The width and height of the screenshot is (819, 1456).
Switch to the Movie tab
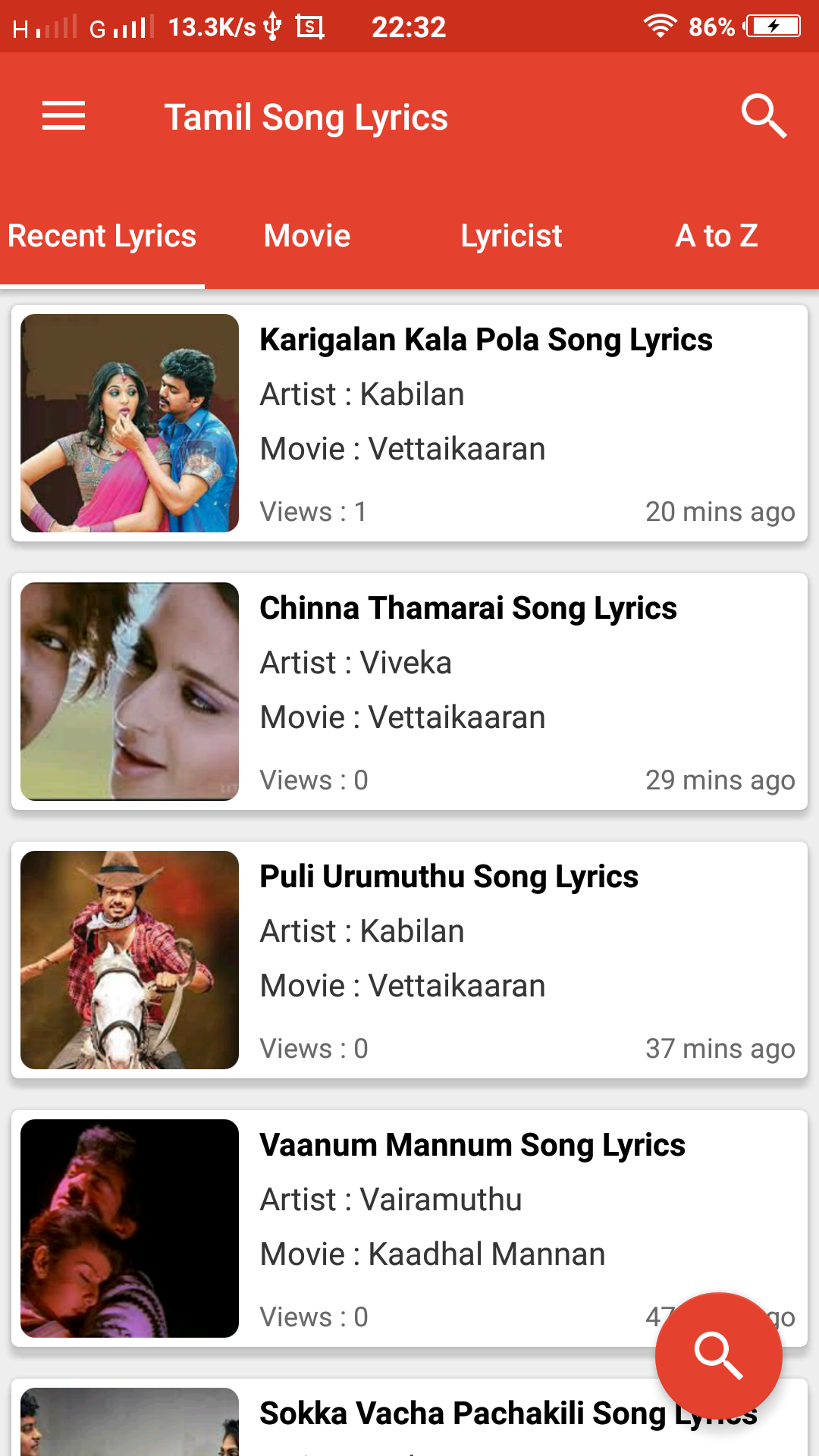[x=307, y=236]
